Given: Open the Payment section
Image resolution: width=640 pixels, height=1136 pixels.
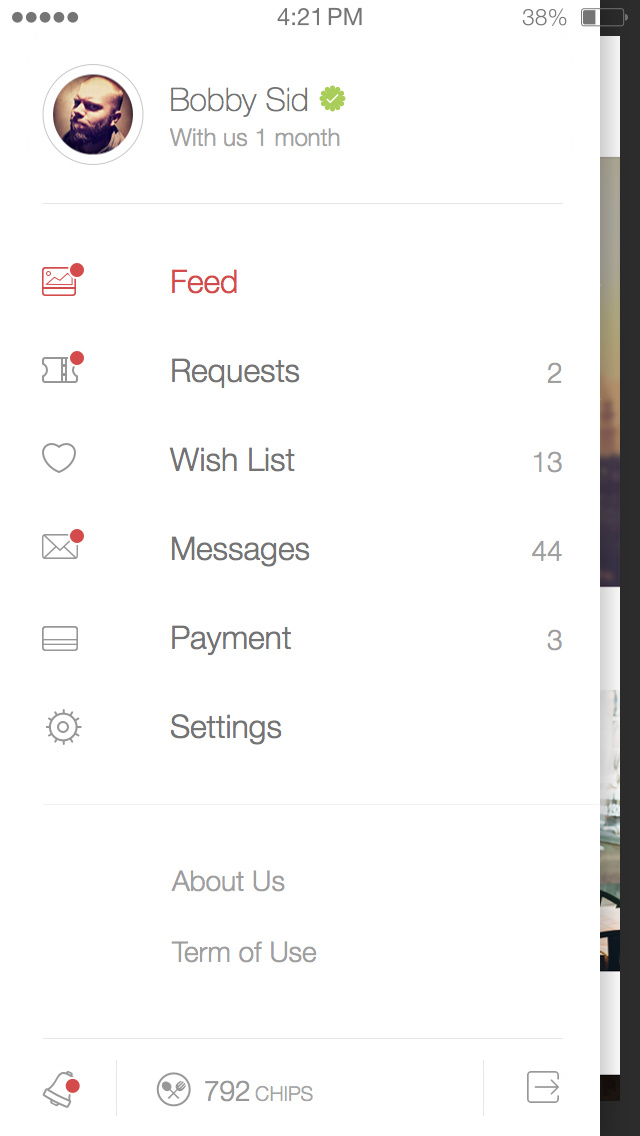Looking at the screenshot, I should 302,638.
